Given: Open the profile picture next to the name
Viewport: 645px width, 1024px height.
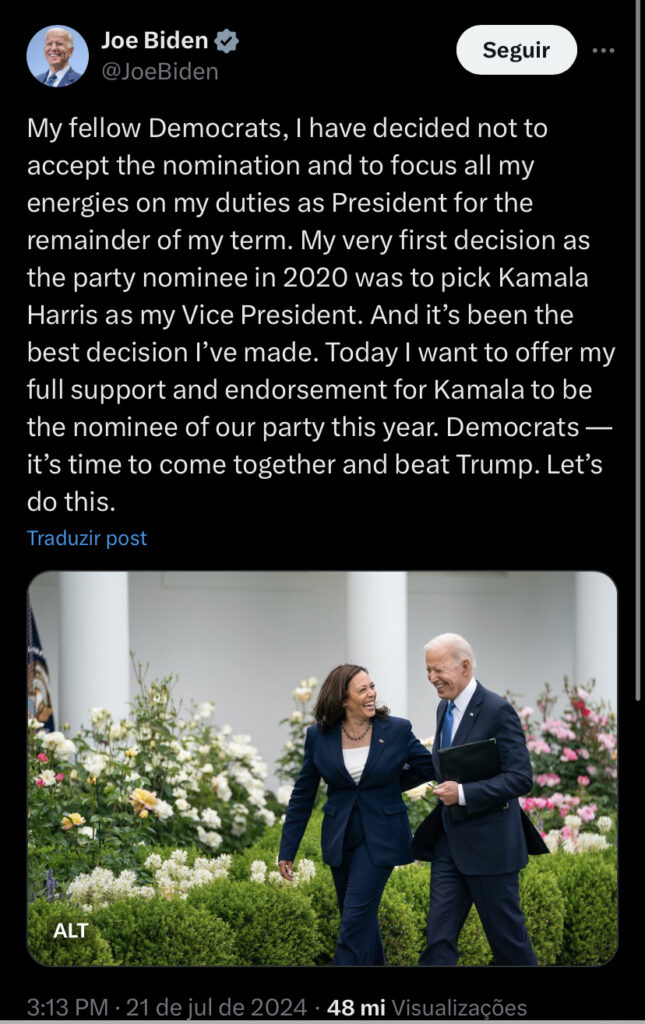Looking at the screenshot, I should pyautogui.click(x=57, y=56).
